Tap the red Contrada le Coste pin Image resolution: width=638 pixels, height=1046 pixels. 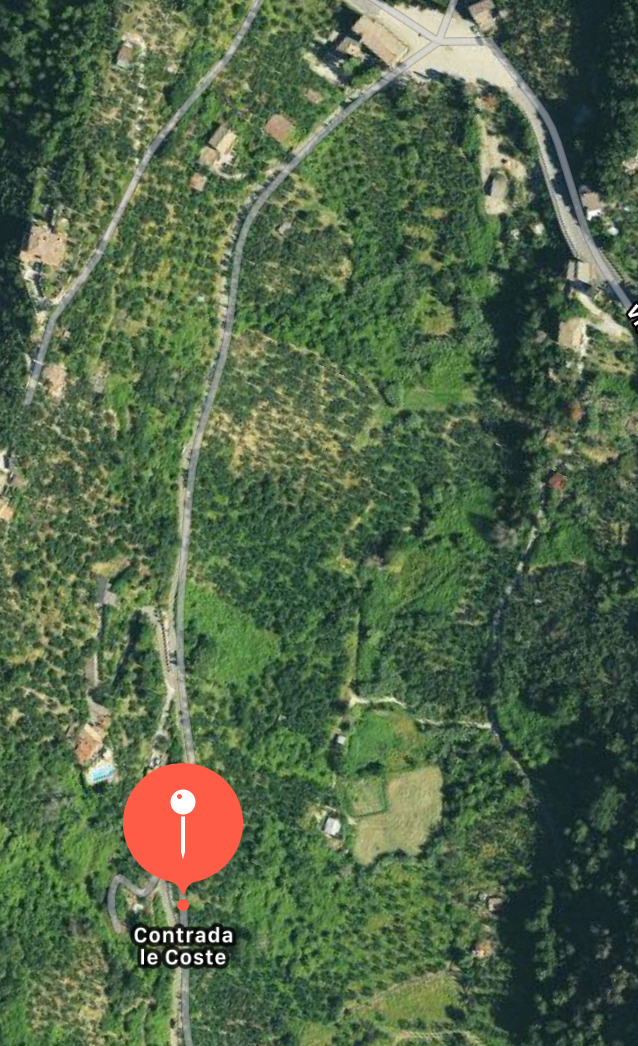[183, 827]
